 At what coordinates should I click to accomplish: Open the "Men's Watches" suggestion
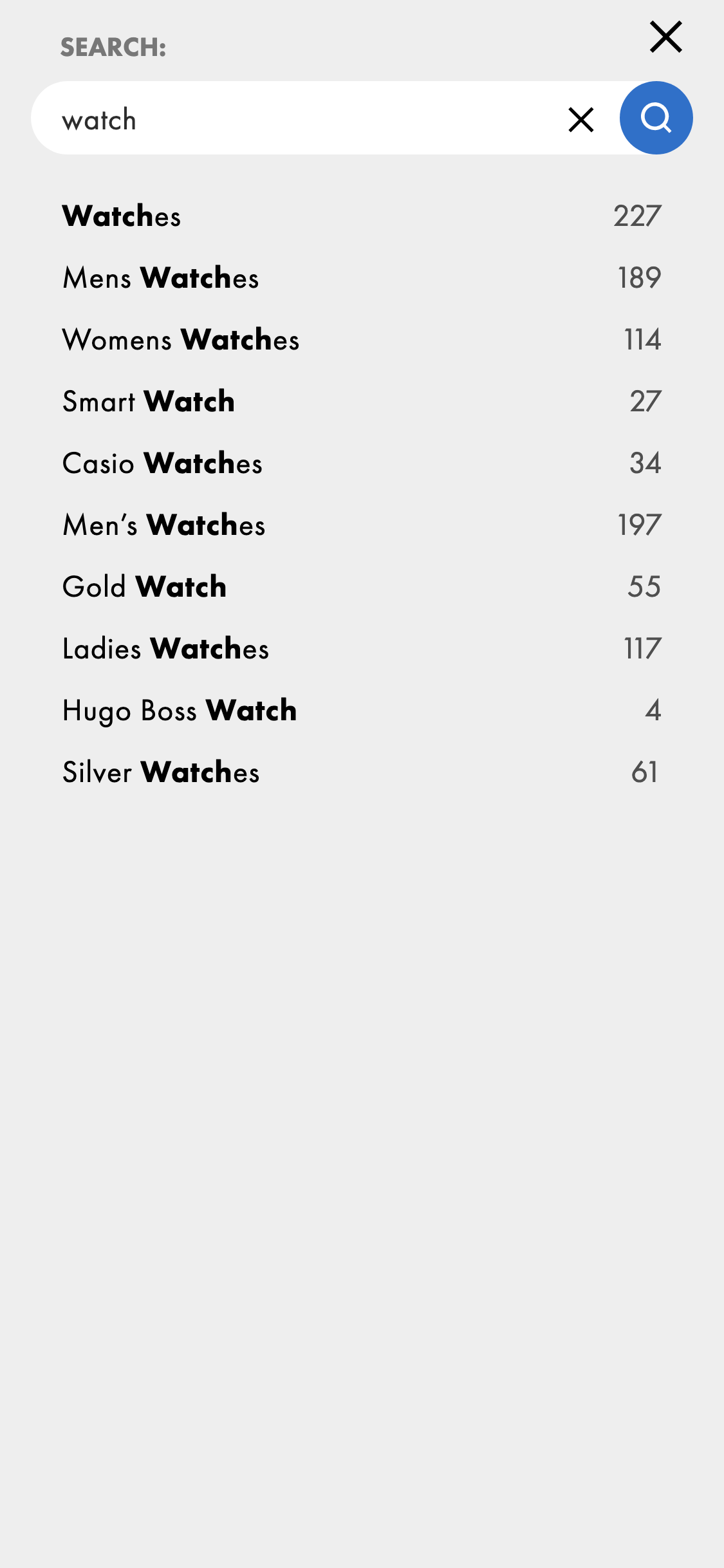(x=163, y=525)
